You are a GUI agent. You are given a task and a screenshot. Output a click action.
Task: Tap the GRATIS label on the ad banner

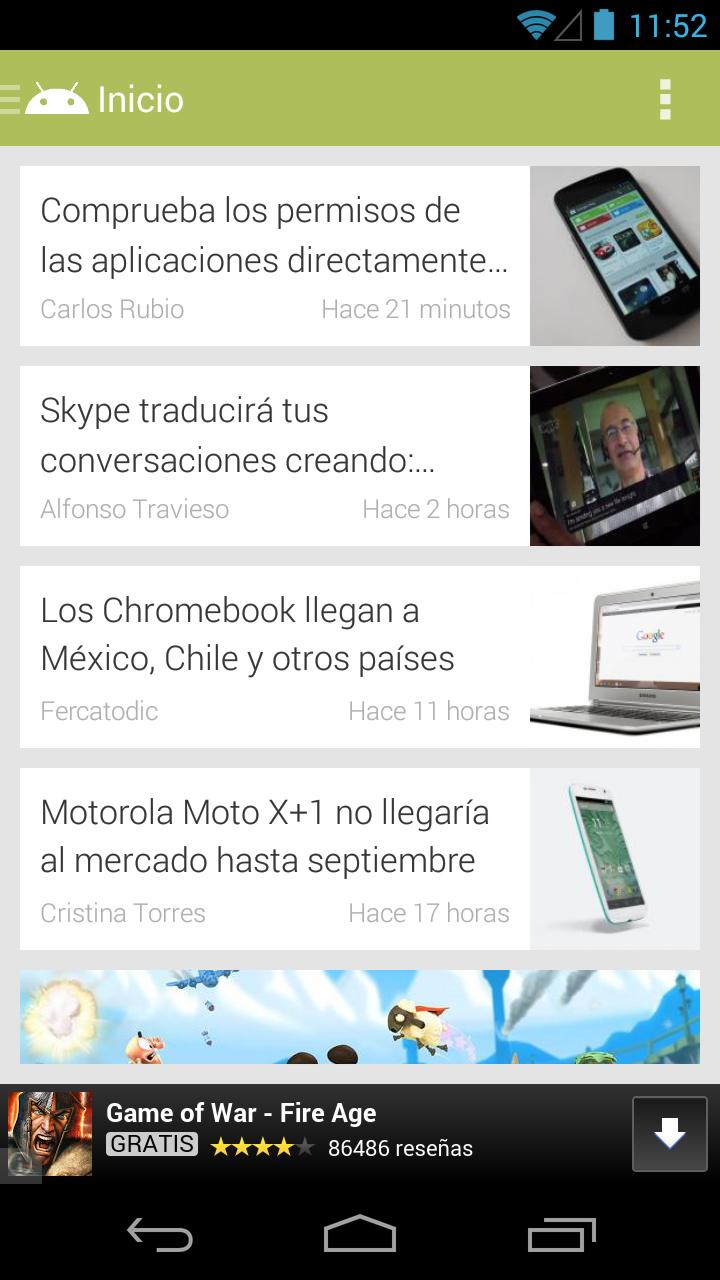point(151,1146)
